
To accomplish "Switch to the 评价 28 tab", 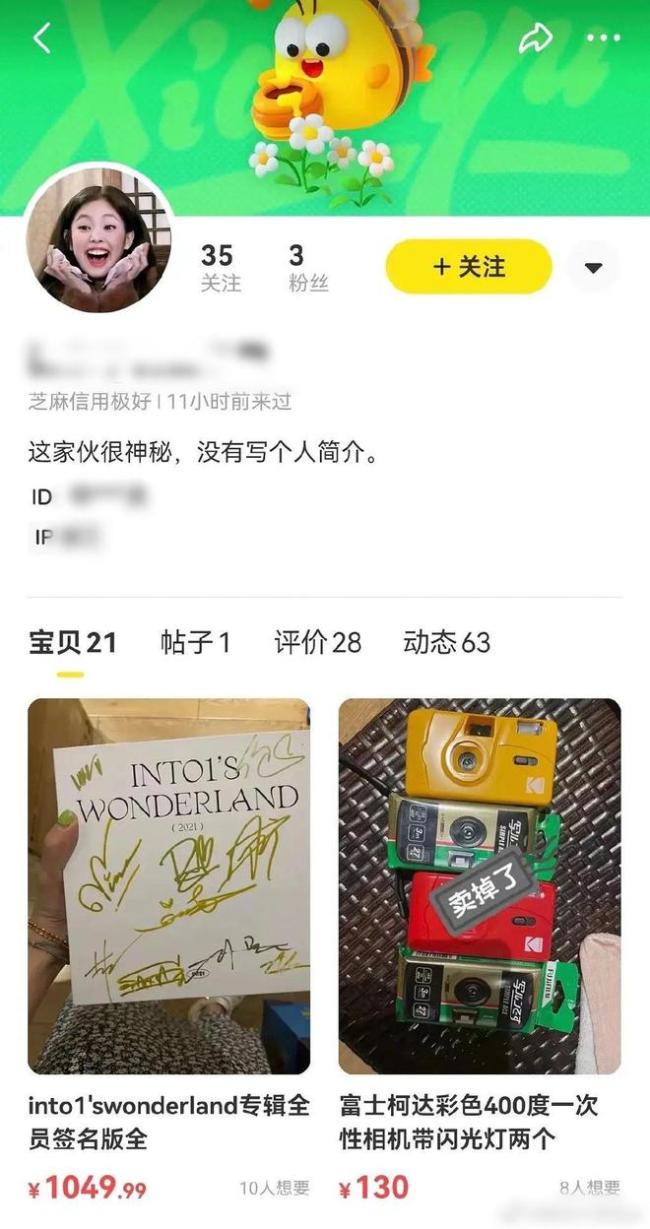I will click(x=317, y=642).
